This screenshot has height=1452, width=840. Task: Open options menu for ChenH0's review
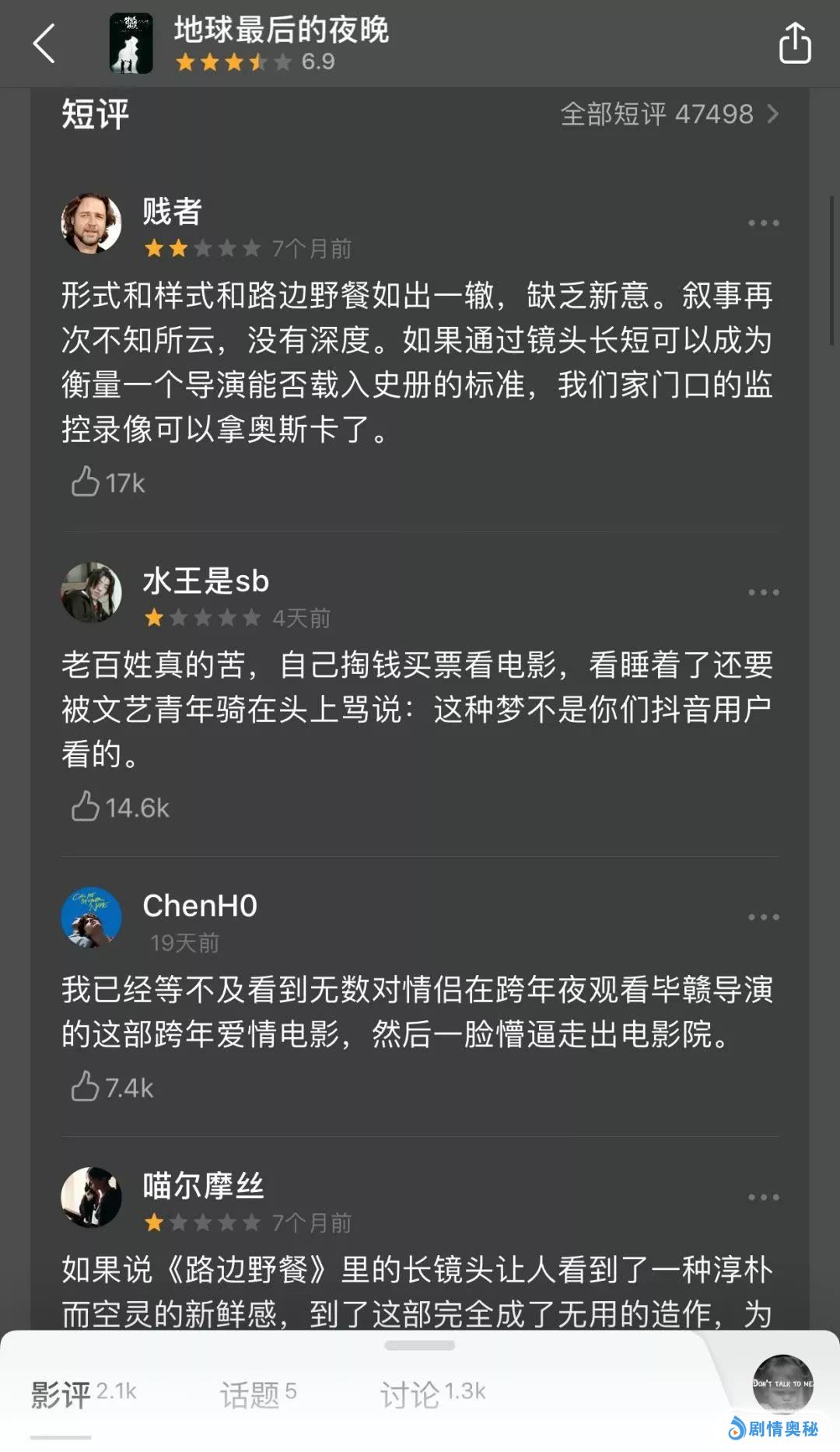(764, 917)
